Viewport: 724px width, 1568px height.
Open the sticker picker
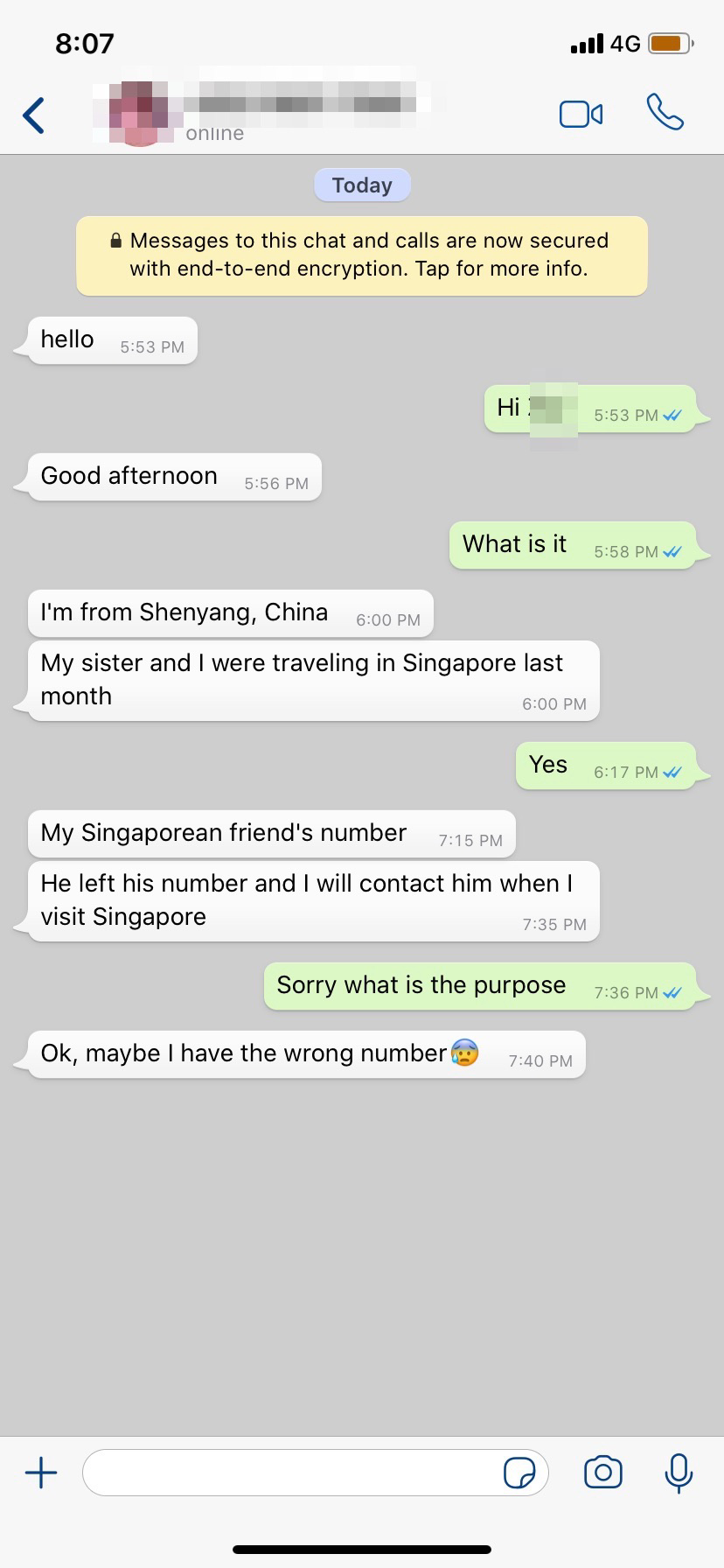pos(519,1473)
